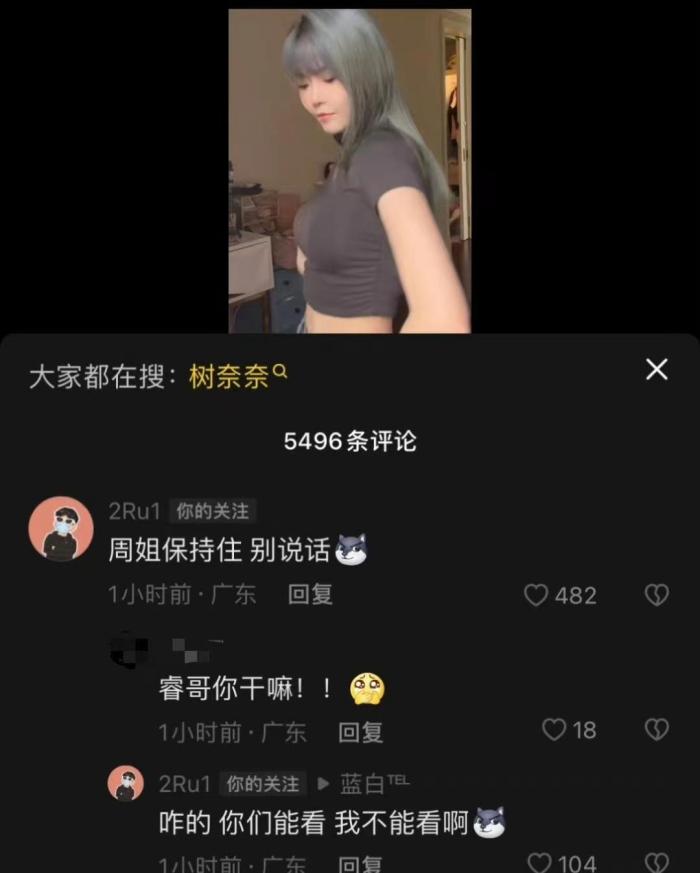The image size is (700, 873).
Task: Dislike the reply 睿哥你干嘛!!
Action: coord(656,730)
